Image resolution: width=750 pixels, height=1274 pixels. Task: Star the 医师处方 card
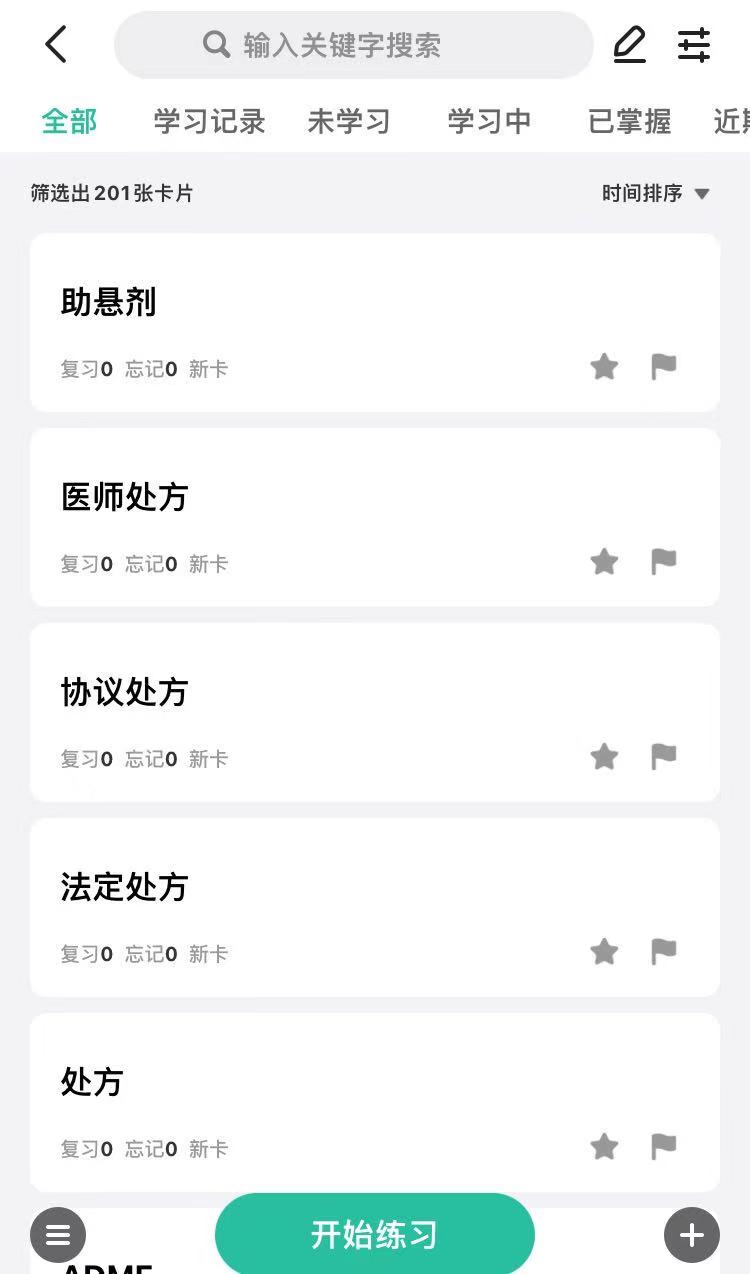[x=604, y=562]
